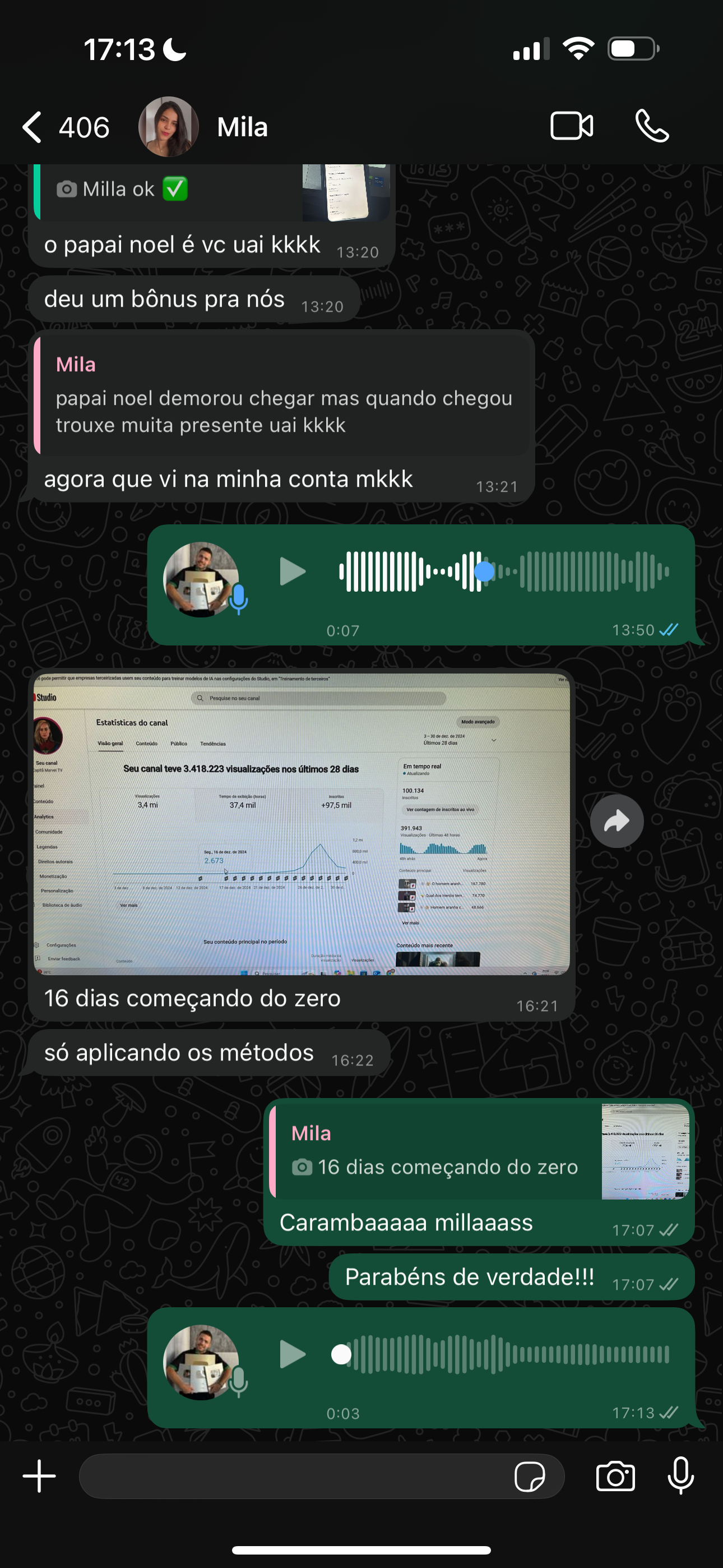Start a video call with Mila
Image resolution: width=723 pixels, height=1568 pixels.
point(571,126)
